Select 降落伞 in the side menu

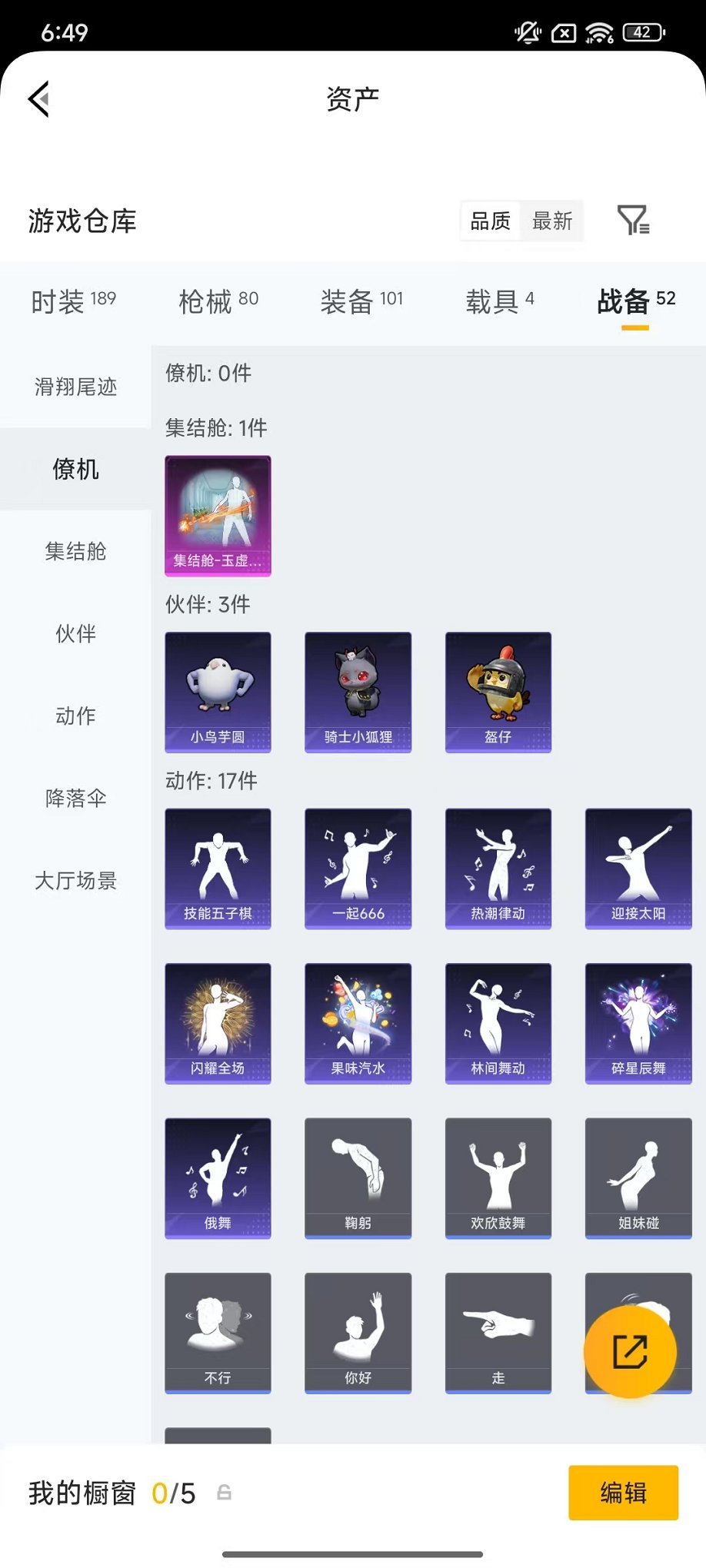75,798
